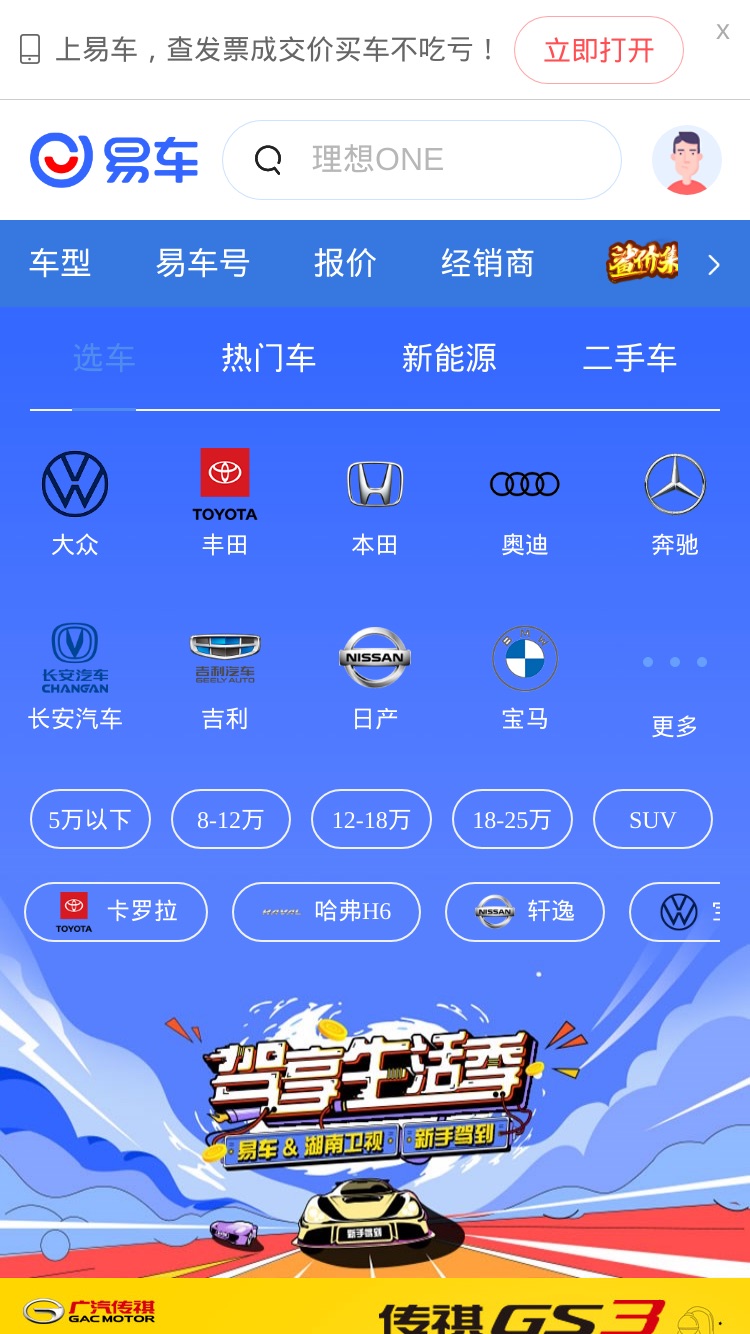Open the 经销商 section
This screenshot has width=750, height=1334.
488,263
